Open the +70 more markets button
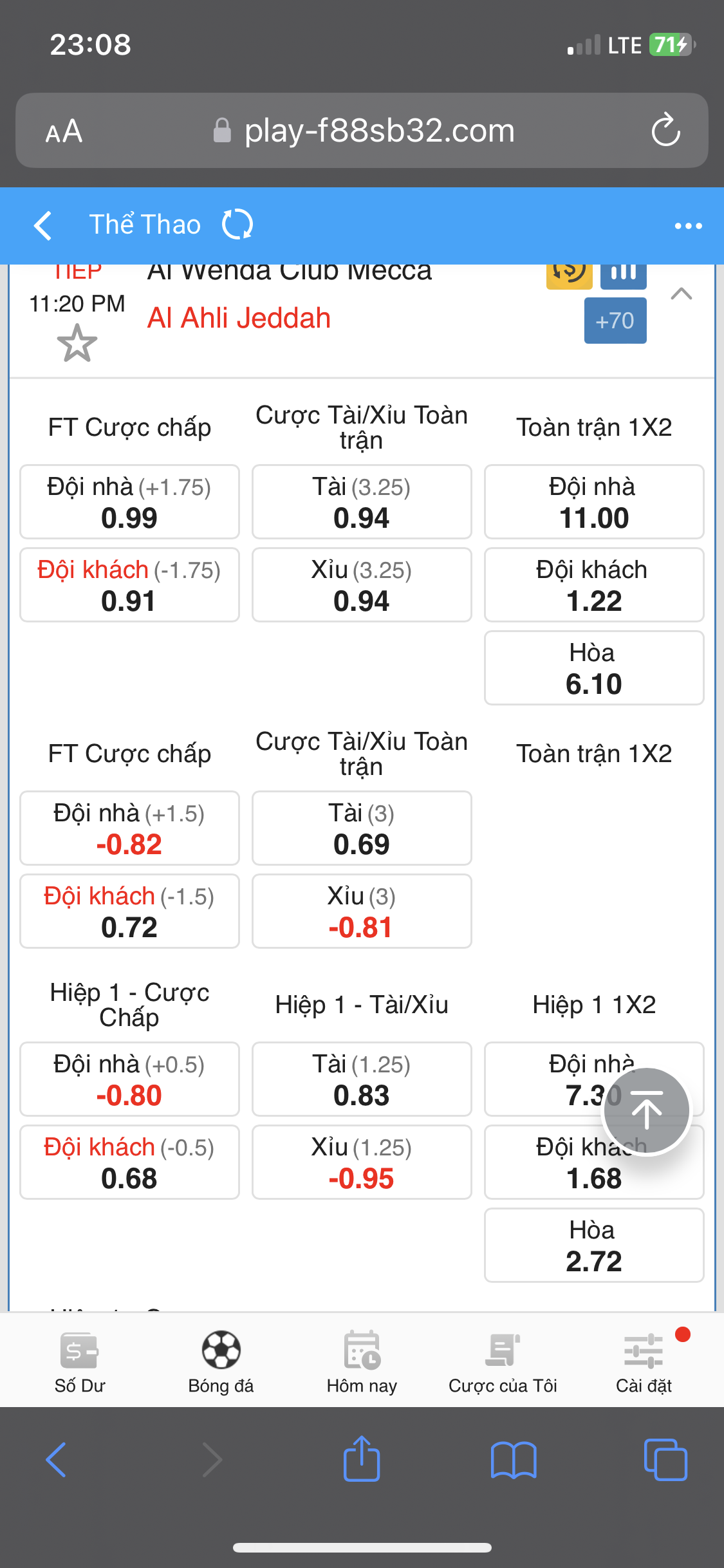Image resolution: width=724 pixels, height=1568 pixels. pos(615,321)
